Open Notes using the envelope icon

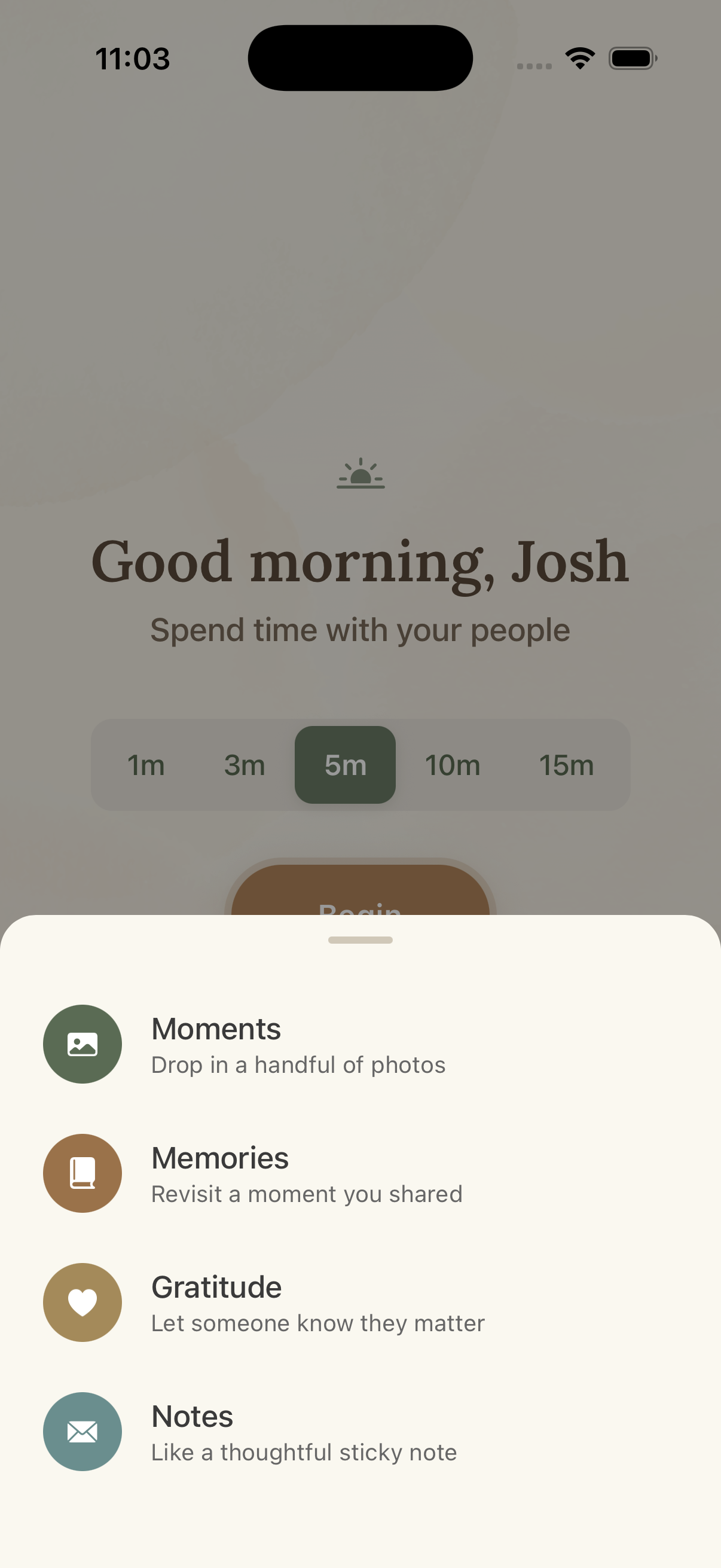83,1432
